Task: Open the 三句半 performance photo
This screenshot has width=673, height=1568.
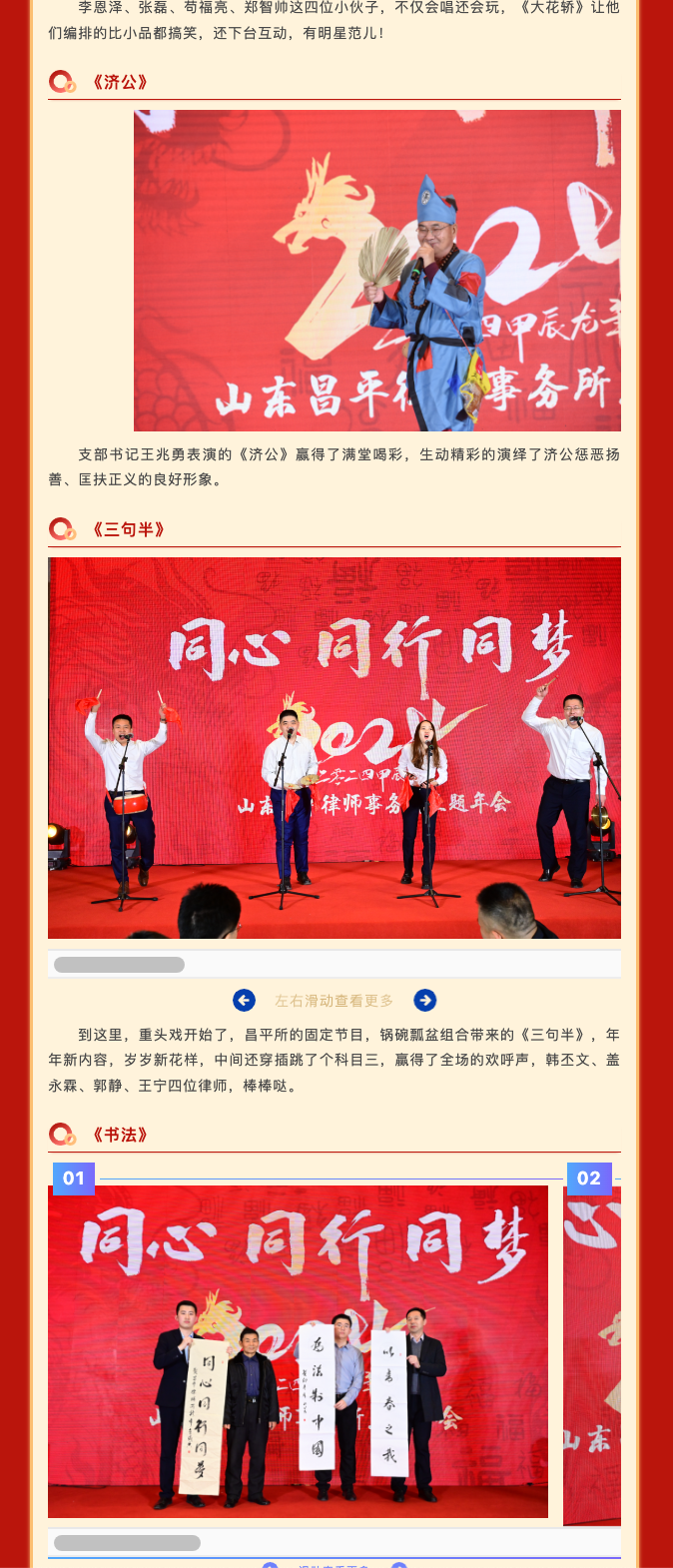Action: pyautogui.click(x=335, y=748)
